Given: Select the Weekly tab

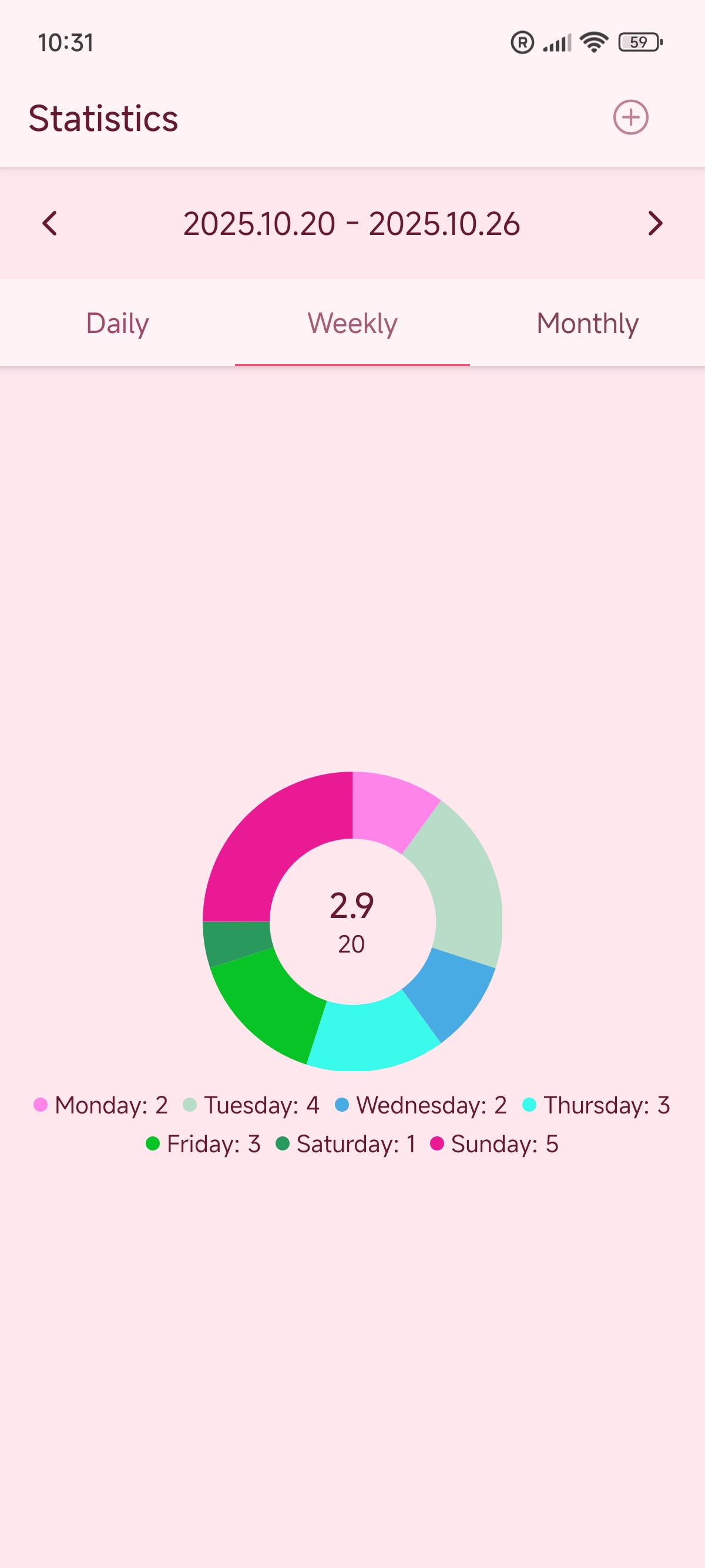Looking at the screenshot, I should [x=352, y=322].
